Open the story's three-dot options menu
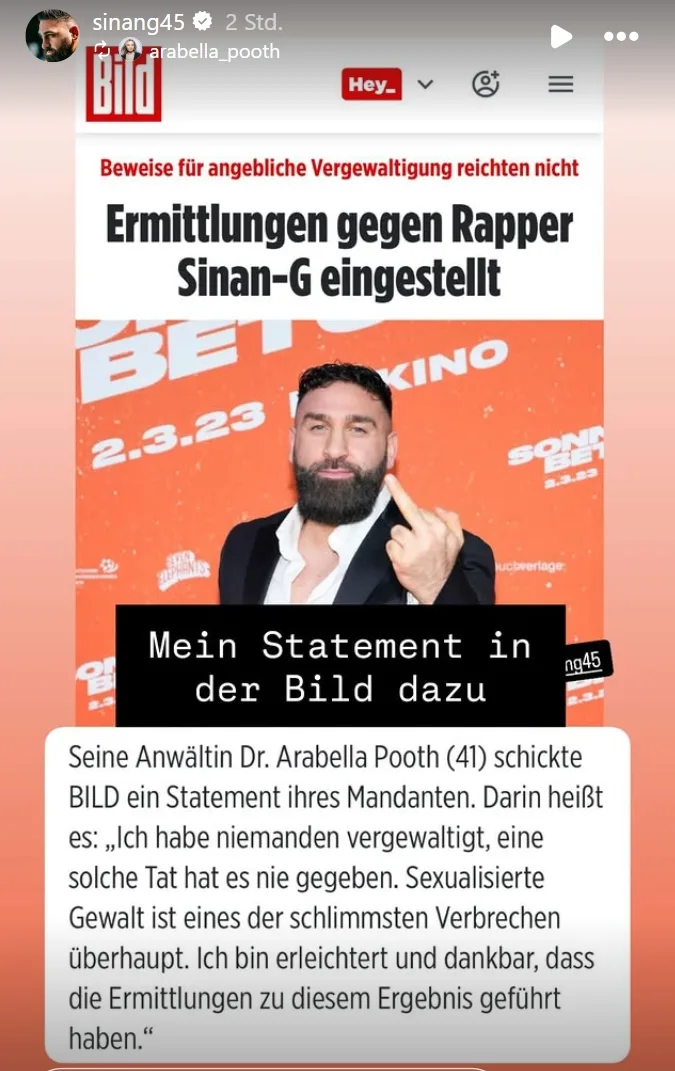 tap(621, 36)
